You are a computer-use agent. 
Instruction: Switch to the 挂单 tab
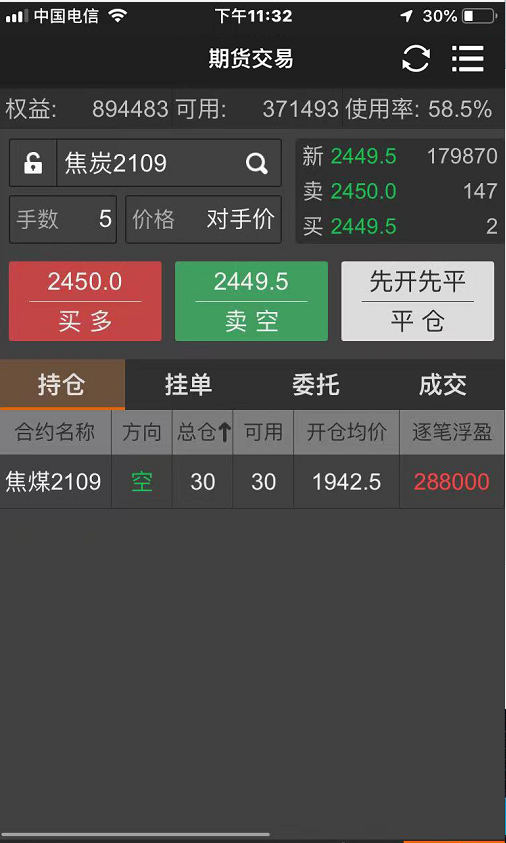coord(189,385)
